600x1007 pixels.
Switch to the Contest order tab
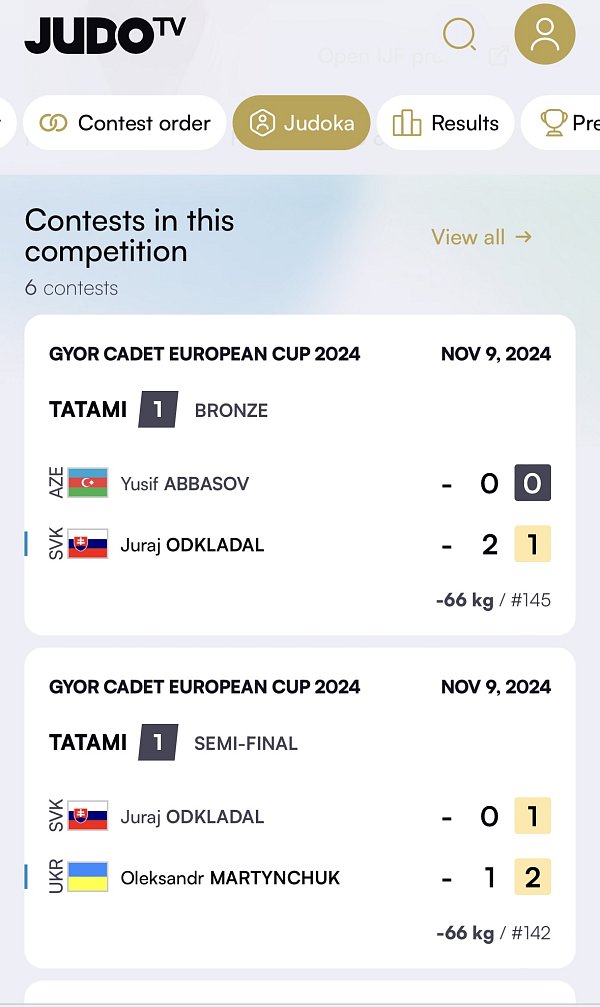[x=125, y=123]
